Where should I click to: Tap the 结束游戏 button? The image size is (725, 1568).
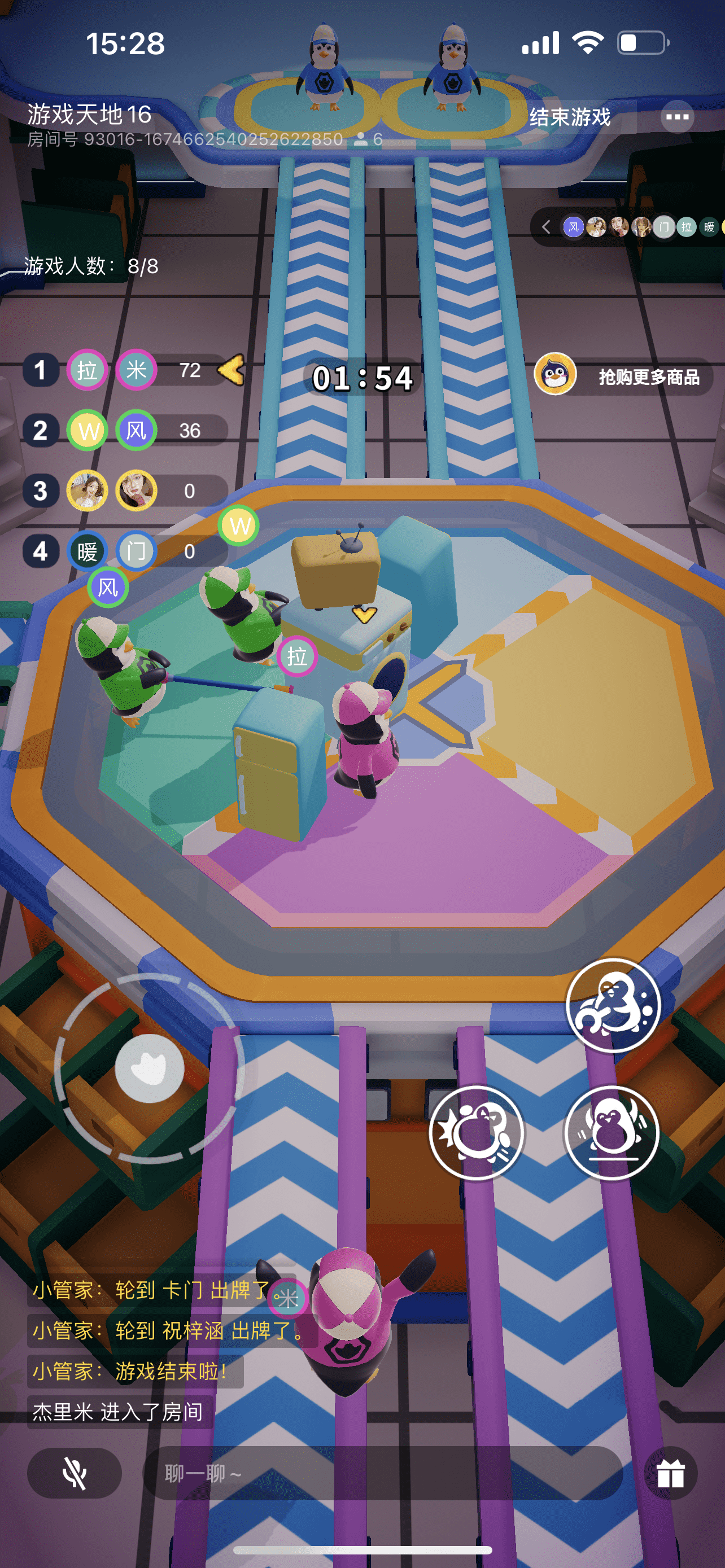click(570, 117)
